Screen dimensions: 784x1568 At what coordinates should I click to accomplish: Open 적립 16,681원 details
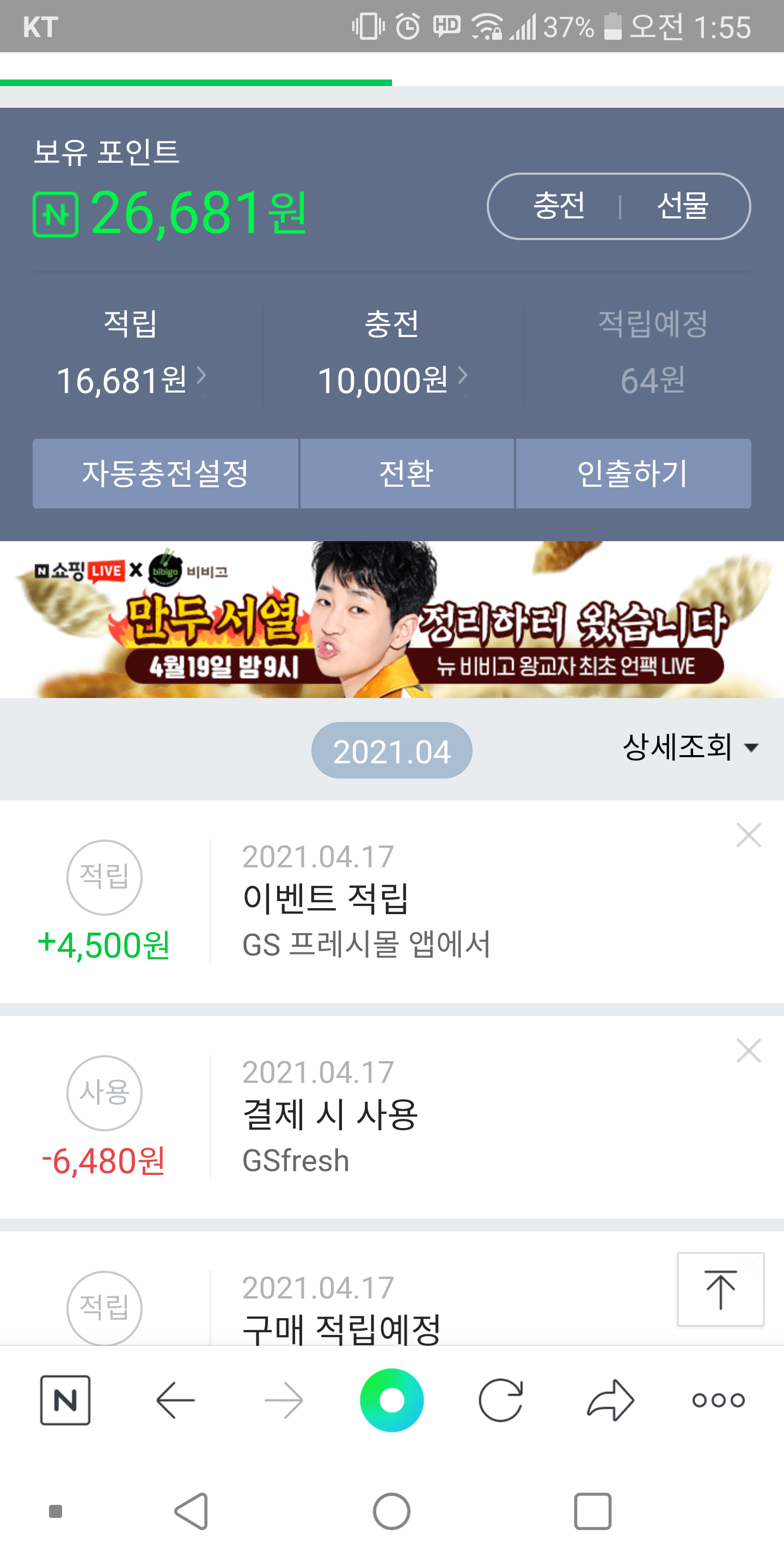pyautogui.click(x=131, y=380)
